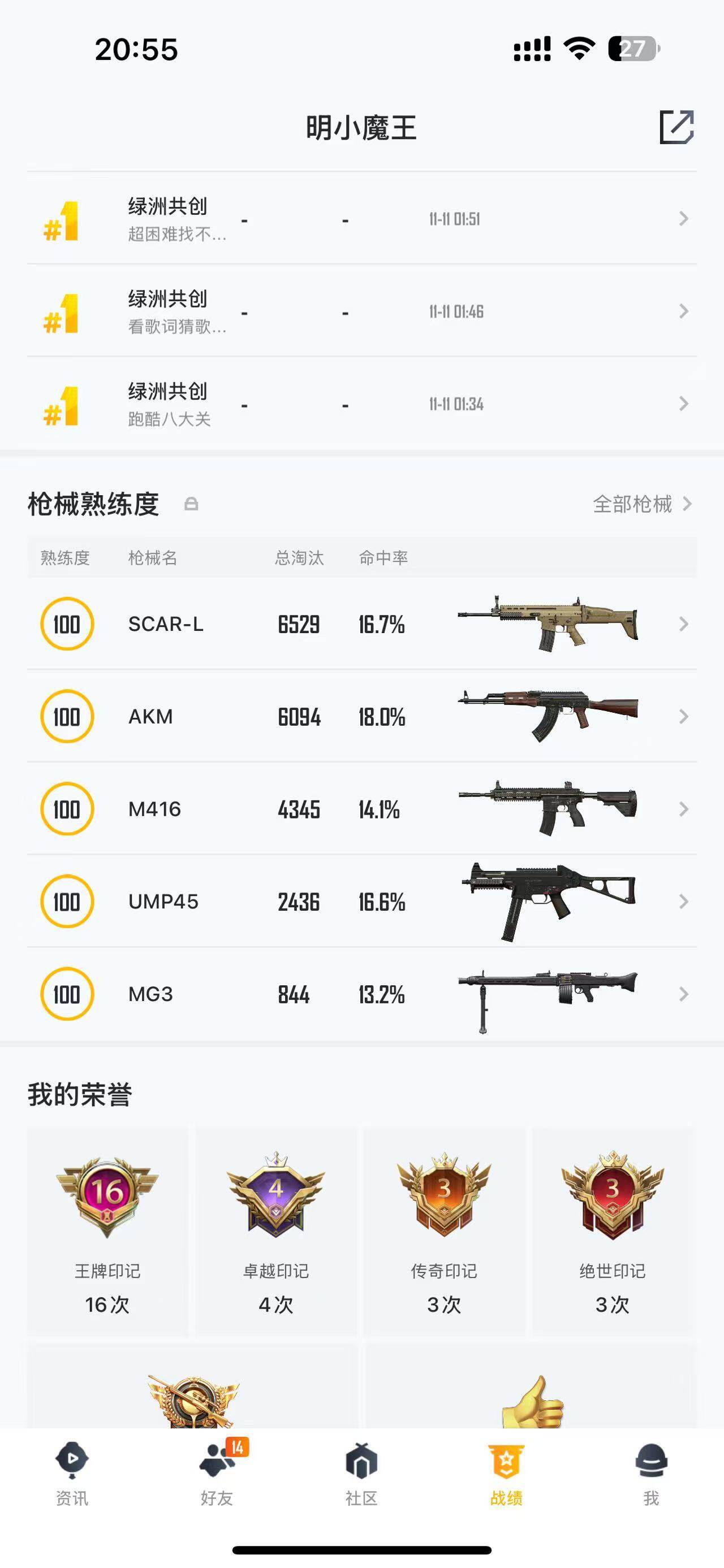Screen dimensions: 724x1568
Task: Open the 01:46 绿洲共创 match record
Action: point(361,311)
